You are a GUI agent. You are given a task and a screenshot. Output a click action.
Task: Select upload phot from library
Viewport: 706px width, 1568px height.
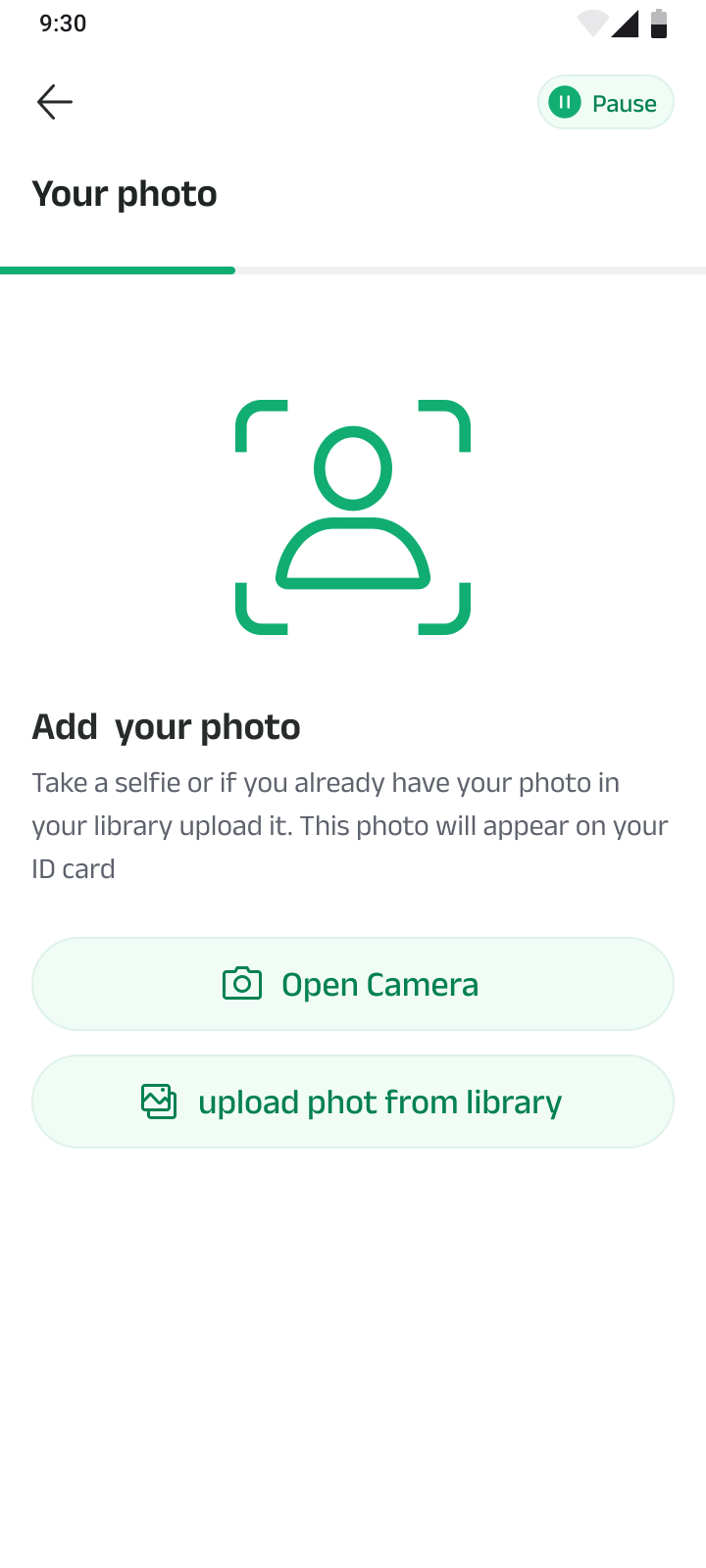tap(353, 1102)
